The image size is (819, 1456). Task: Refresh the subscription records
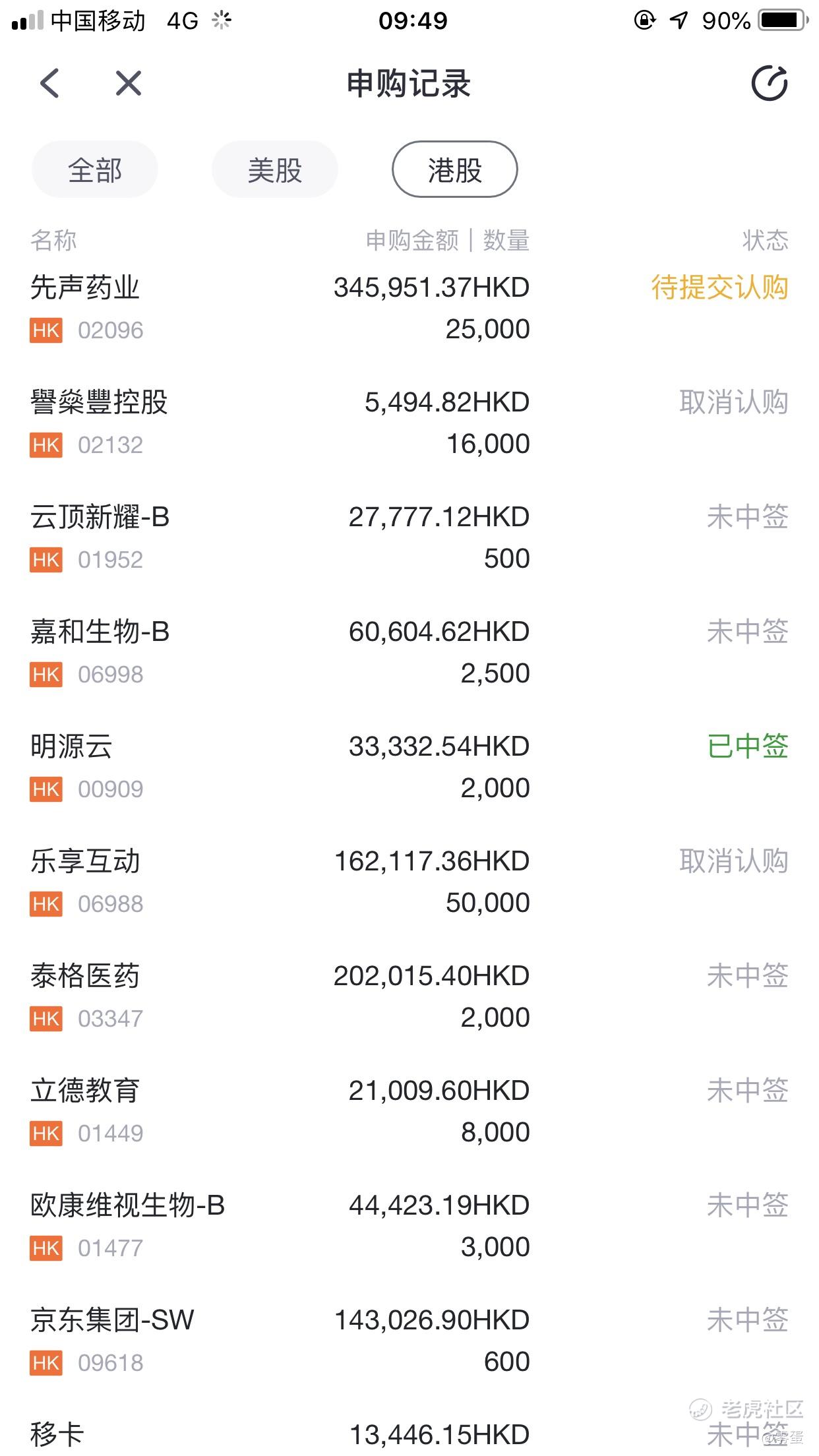tap(770, 84)
